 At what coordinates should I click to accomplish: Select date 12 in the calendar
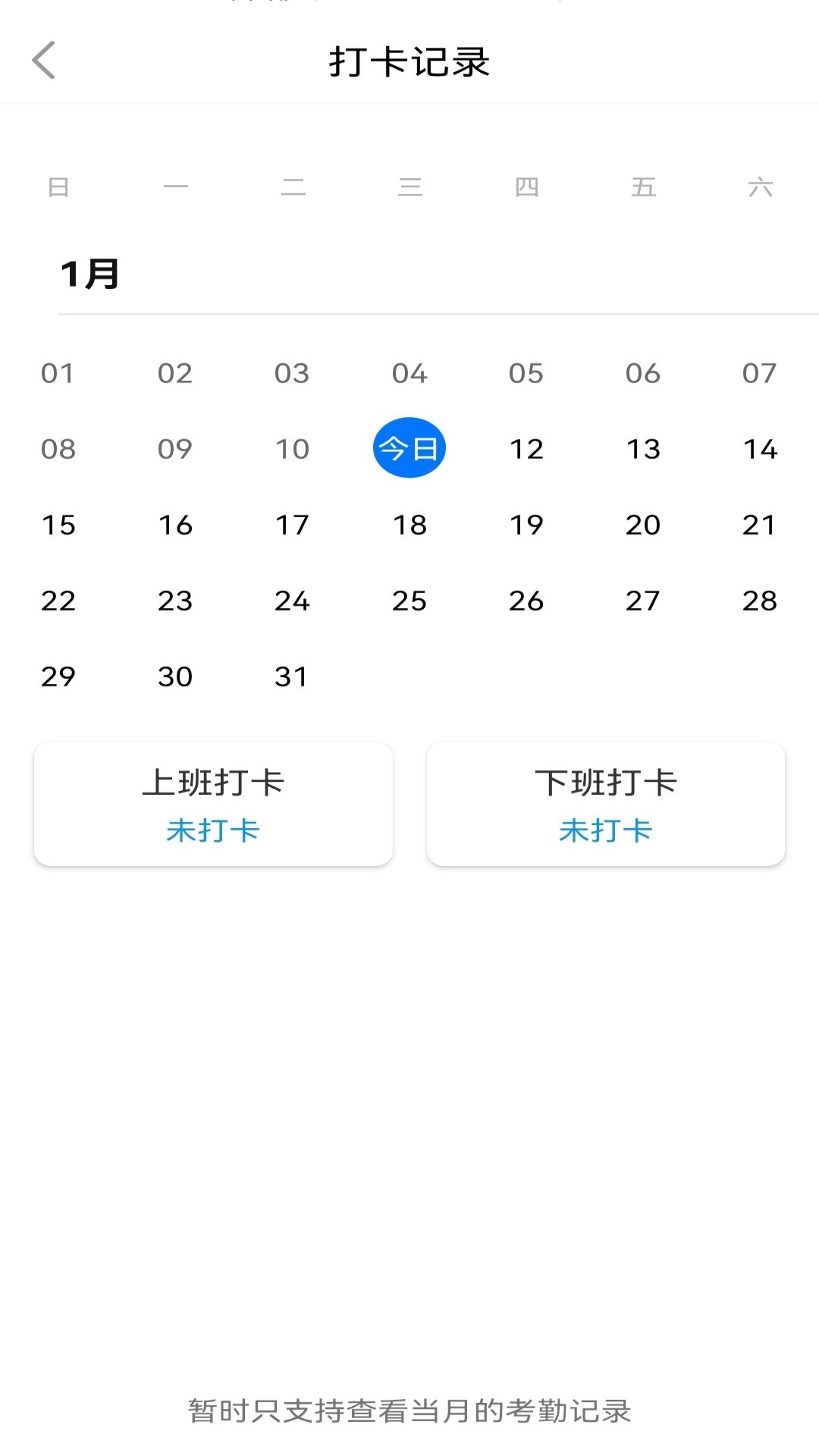526,449
